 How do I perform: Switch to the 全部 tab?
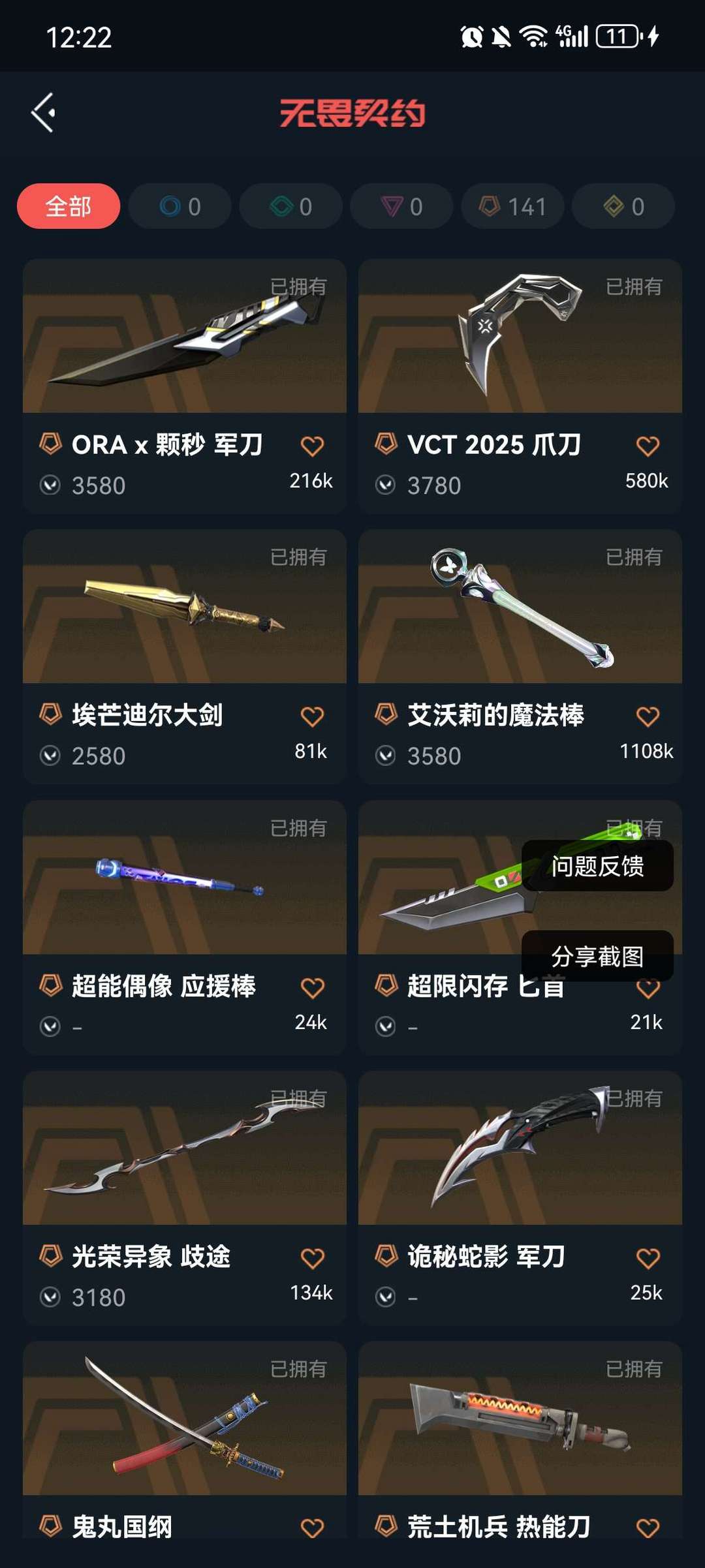coord(67,206)
